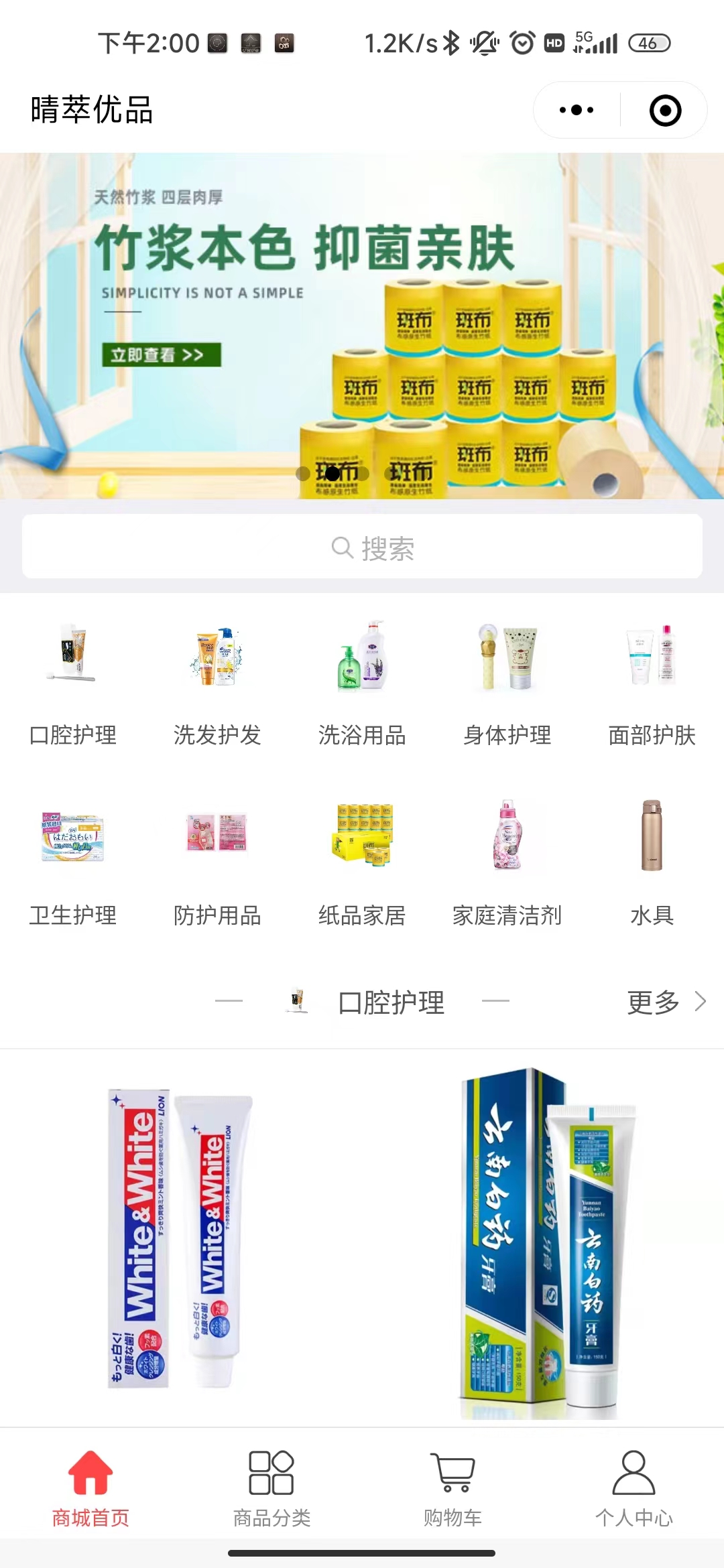724x1568 pixels.
Task: Open the bamboo pulp tissue banner
Action: 362,326
